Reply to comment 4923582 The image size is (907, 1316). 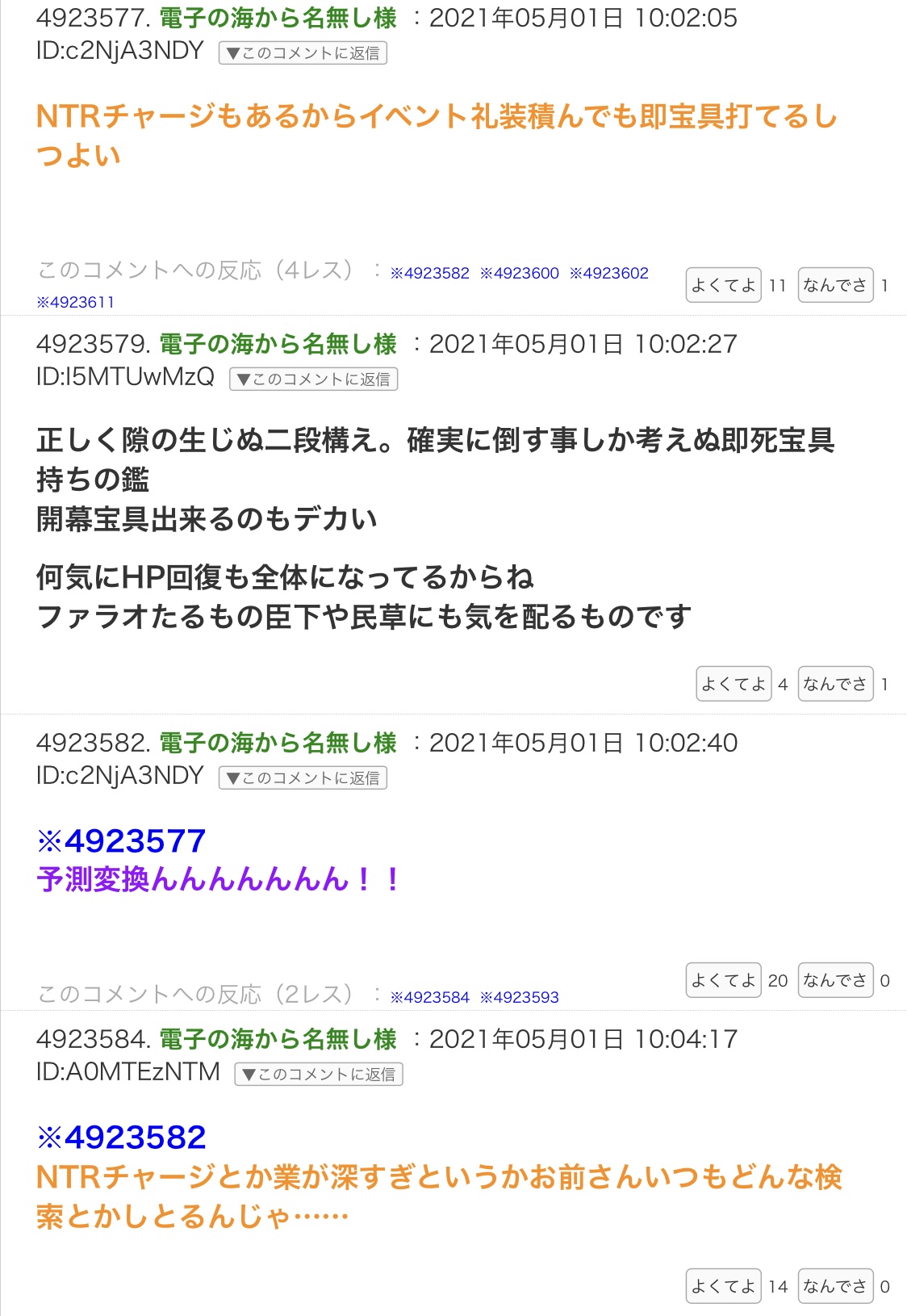coord(303,778)
